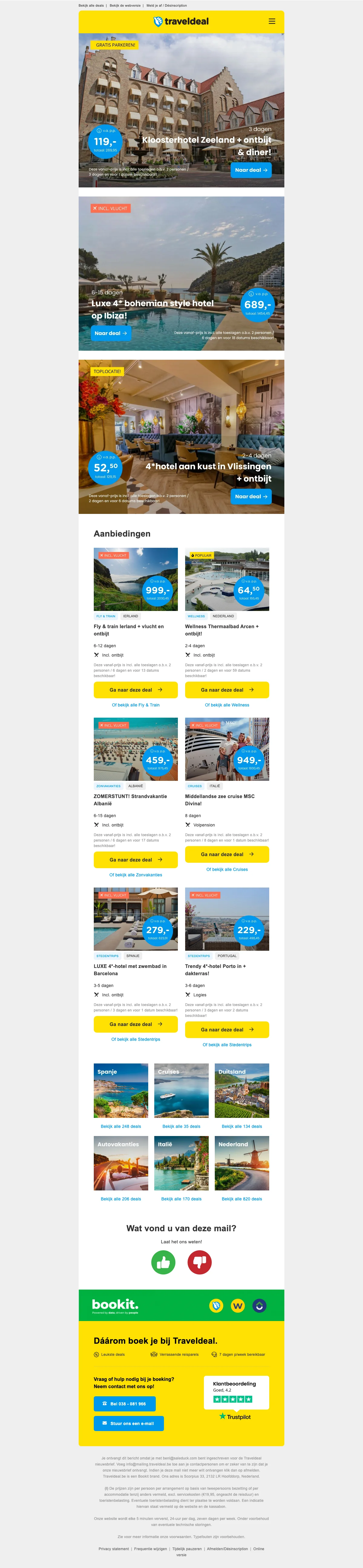Image resolution: width=363 pixels, height=1568 pixels.
Task: Tap 'Naar deal' for the Vlissingen hotel
Action: coord(251,497)
